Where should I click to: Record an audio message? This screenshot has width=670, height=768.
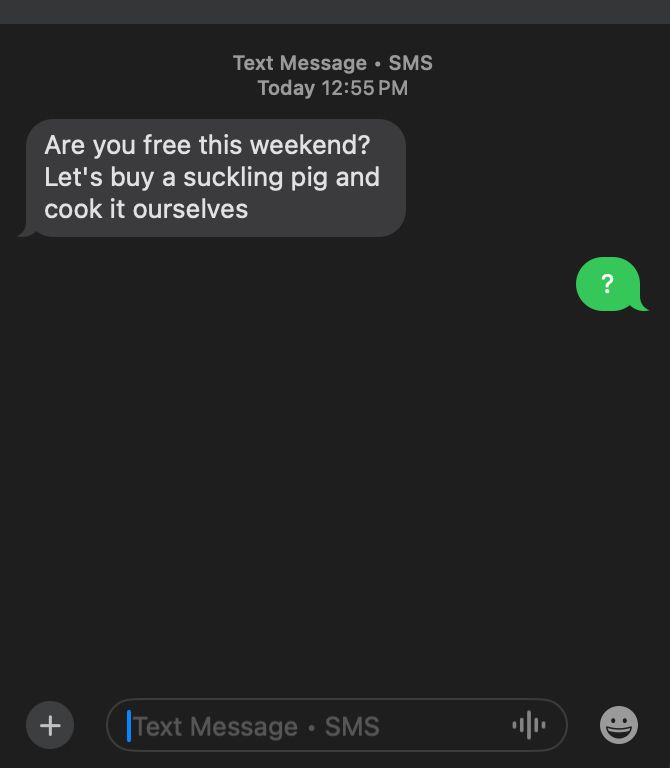[529, 725]
